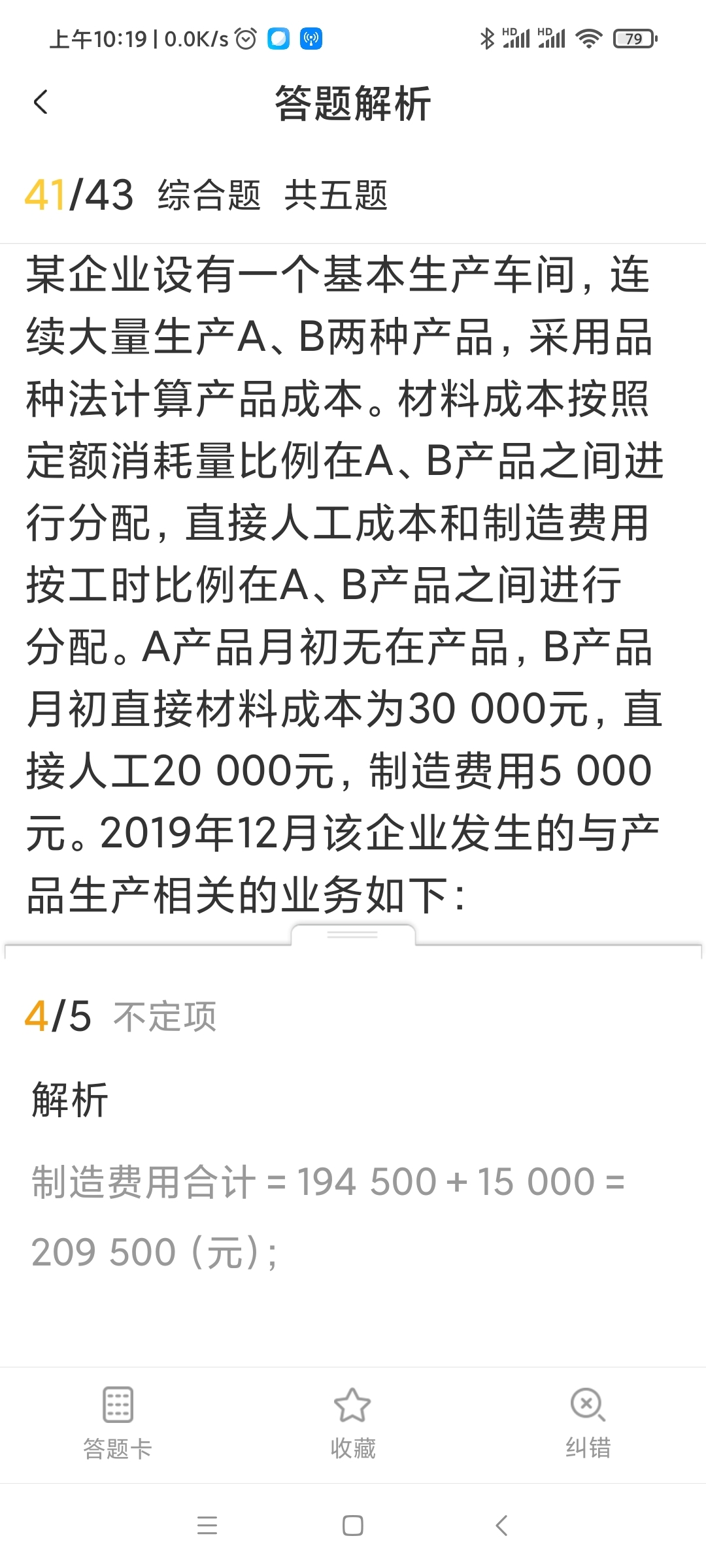Go back using the top-left arrow
Viewport: 706px width, 1568px height.
point(41,103)
